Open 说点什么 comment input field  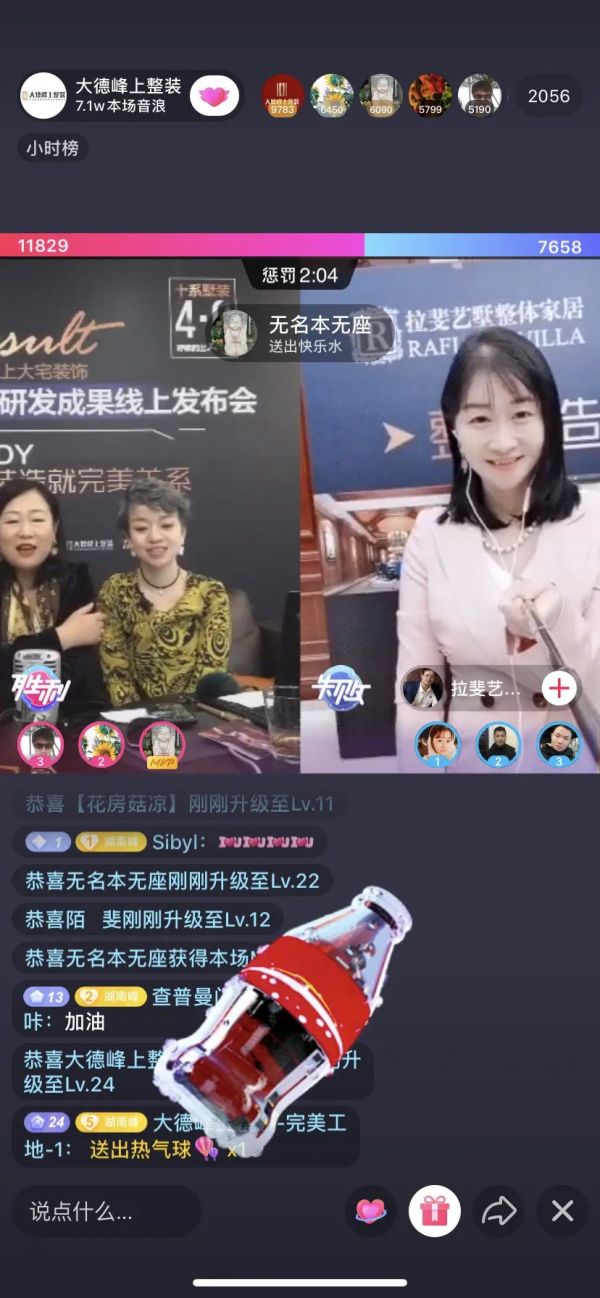click(106, 1212)
